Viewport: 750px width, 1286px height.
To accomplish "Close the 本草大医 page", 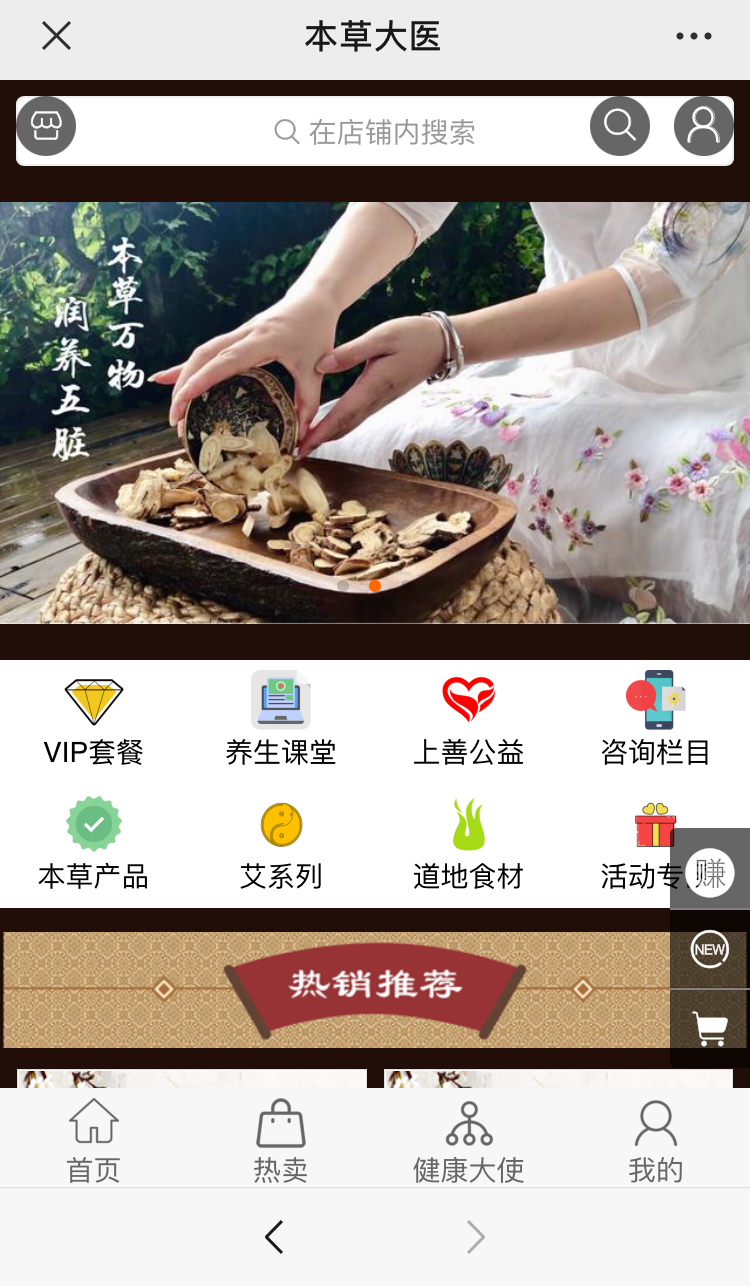I will point(56,36).
